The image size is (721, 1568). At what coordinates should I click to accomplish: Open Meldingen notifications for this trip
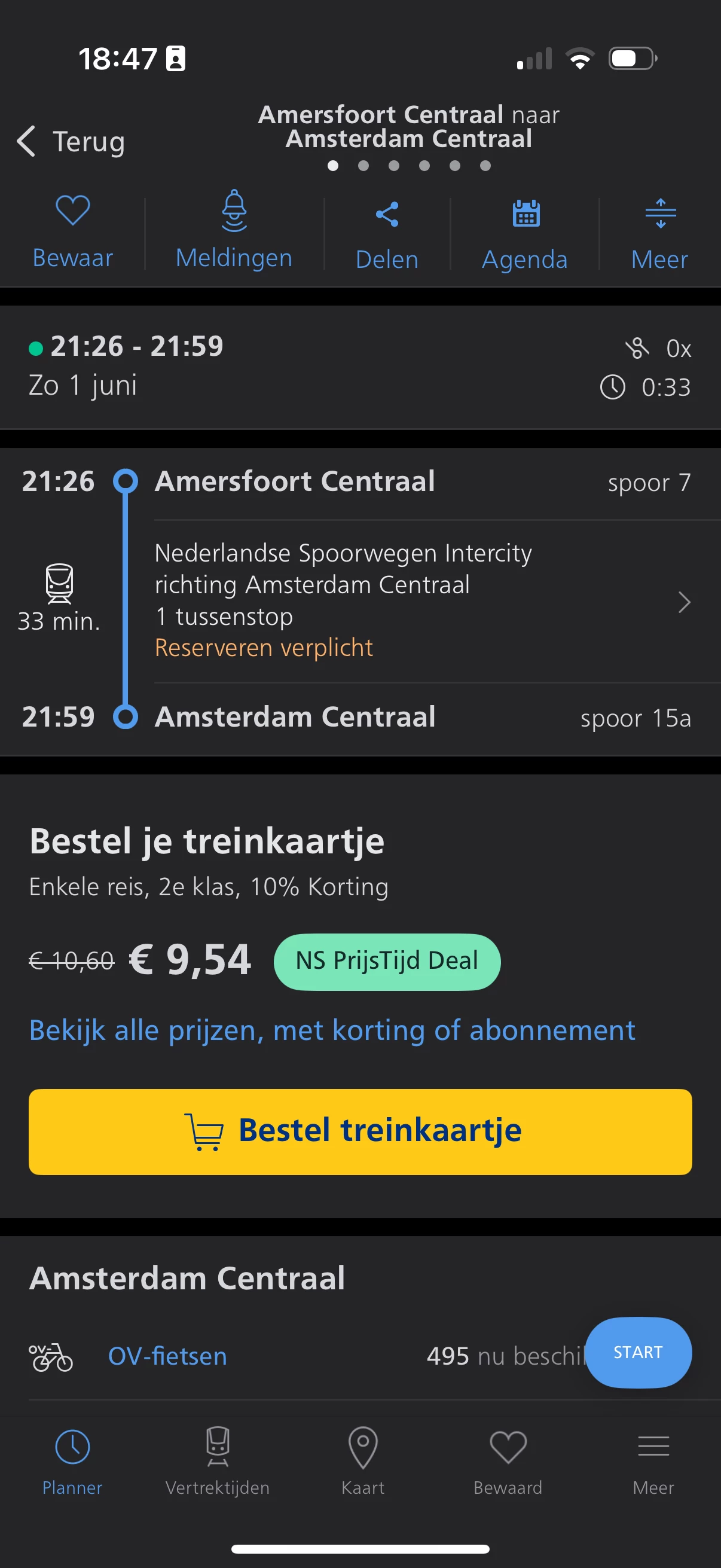[234, 230]
